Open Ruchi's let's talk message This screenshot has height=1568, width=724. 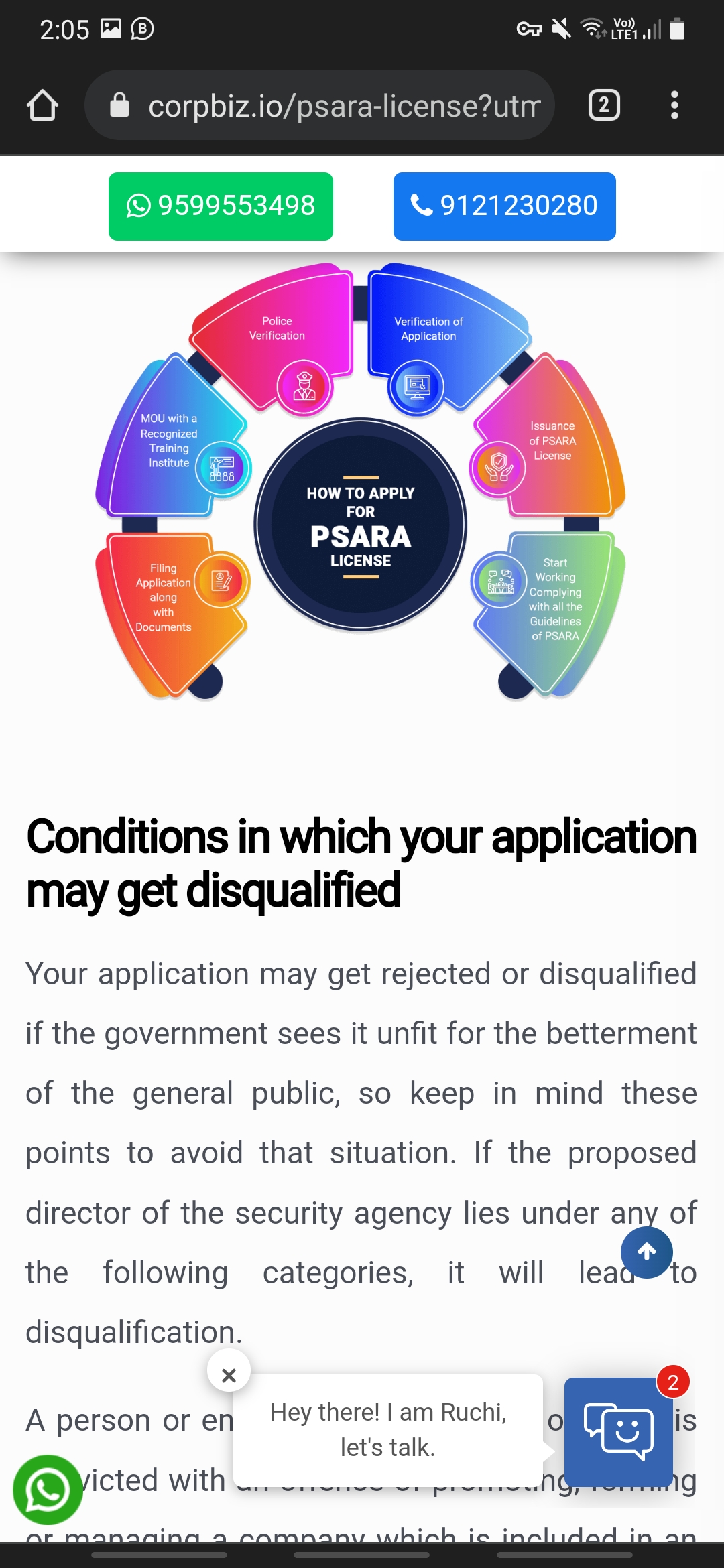pyautogui.click(x=388, y=1429)
